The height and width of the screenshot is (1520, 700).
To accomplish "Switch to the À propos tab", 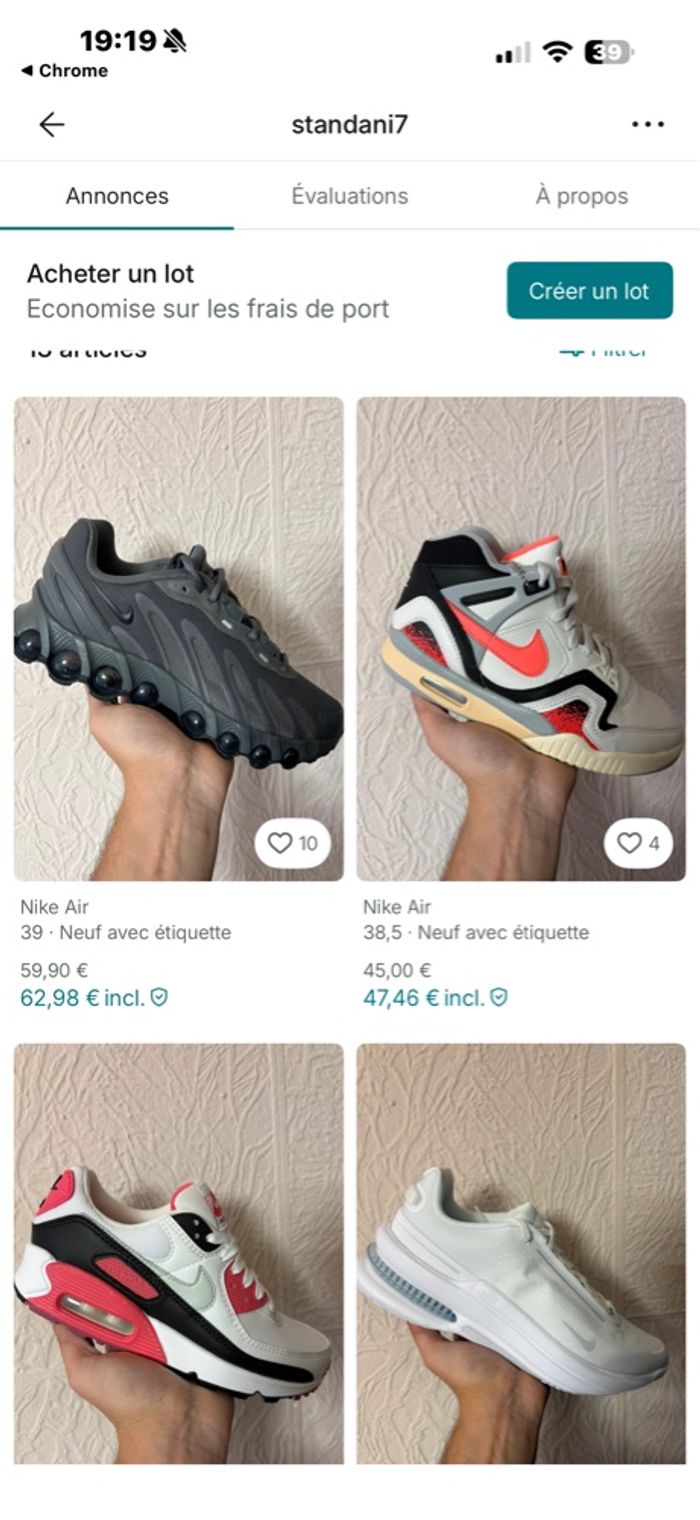I will coord(582,196).
